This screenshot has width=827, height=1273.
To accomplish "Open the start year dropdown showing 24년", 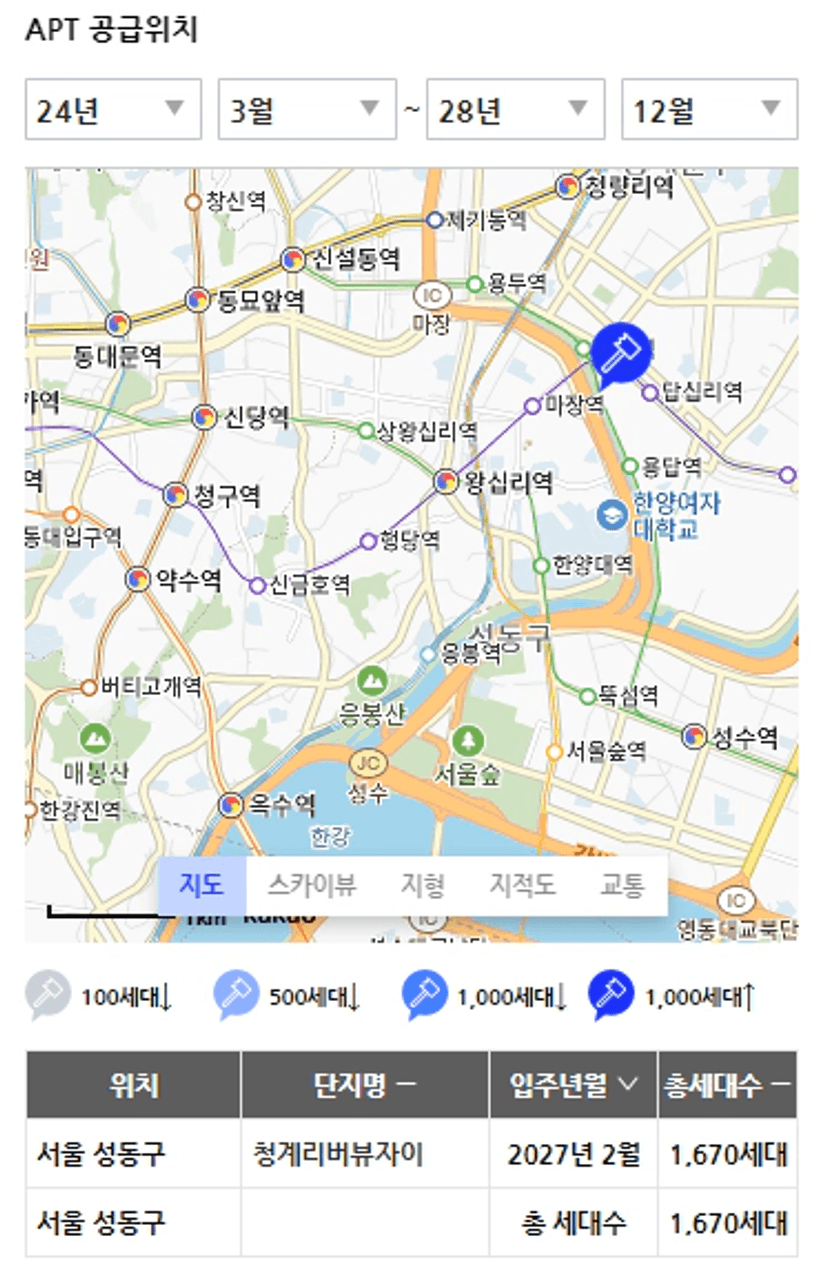I will [113, 109].
